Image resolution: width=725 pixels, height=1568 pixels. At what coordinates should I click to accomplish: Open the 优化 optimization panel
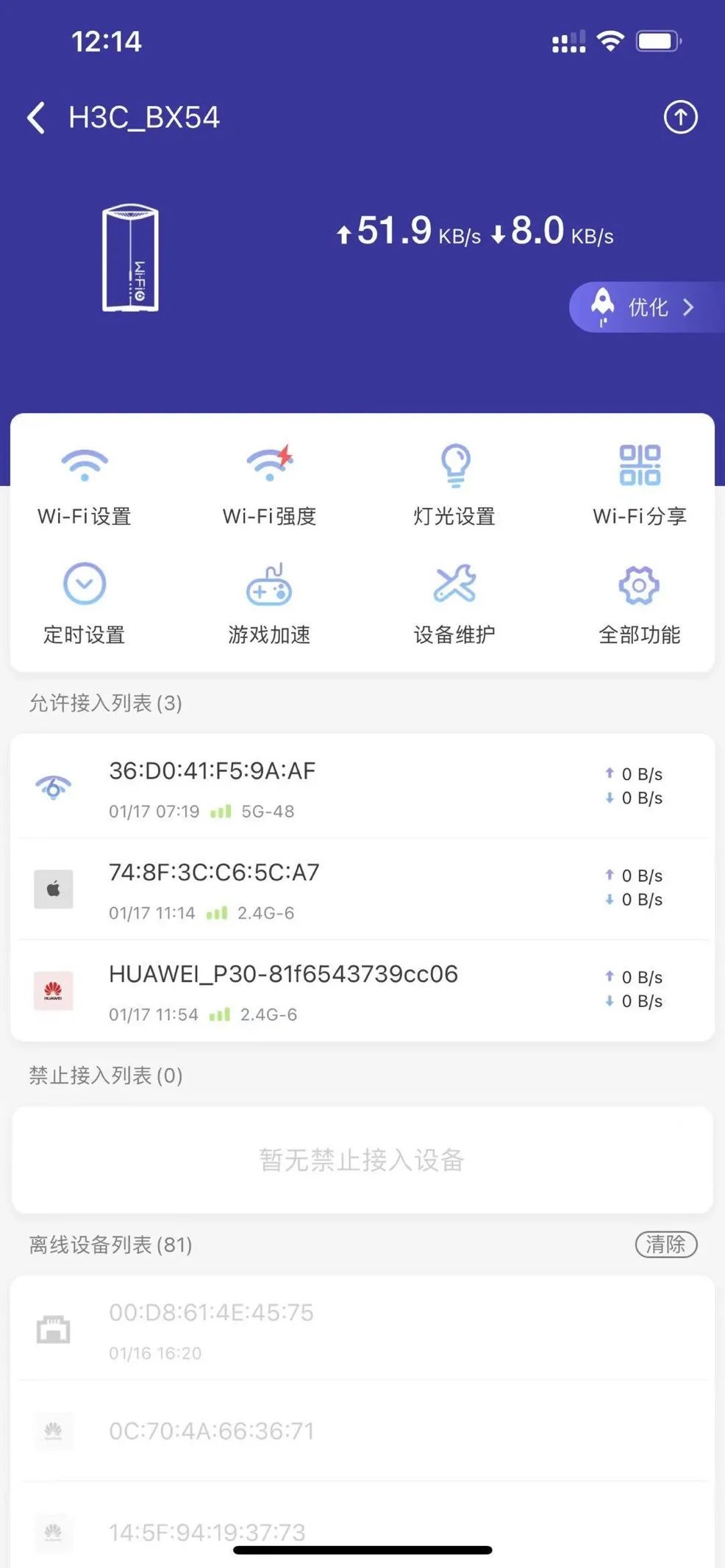point(650,307)
